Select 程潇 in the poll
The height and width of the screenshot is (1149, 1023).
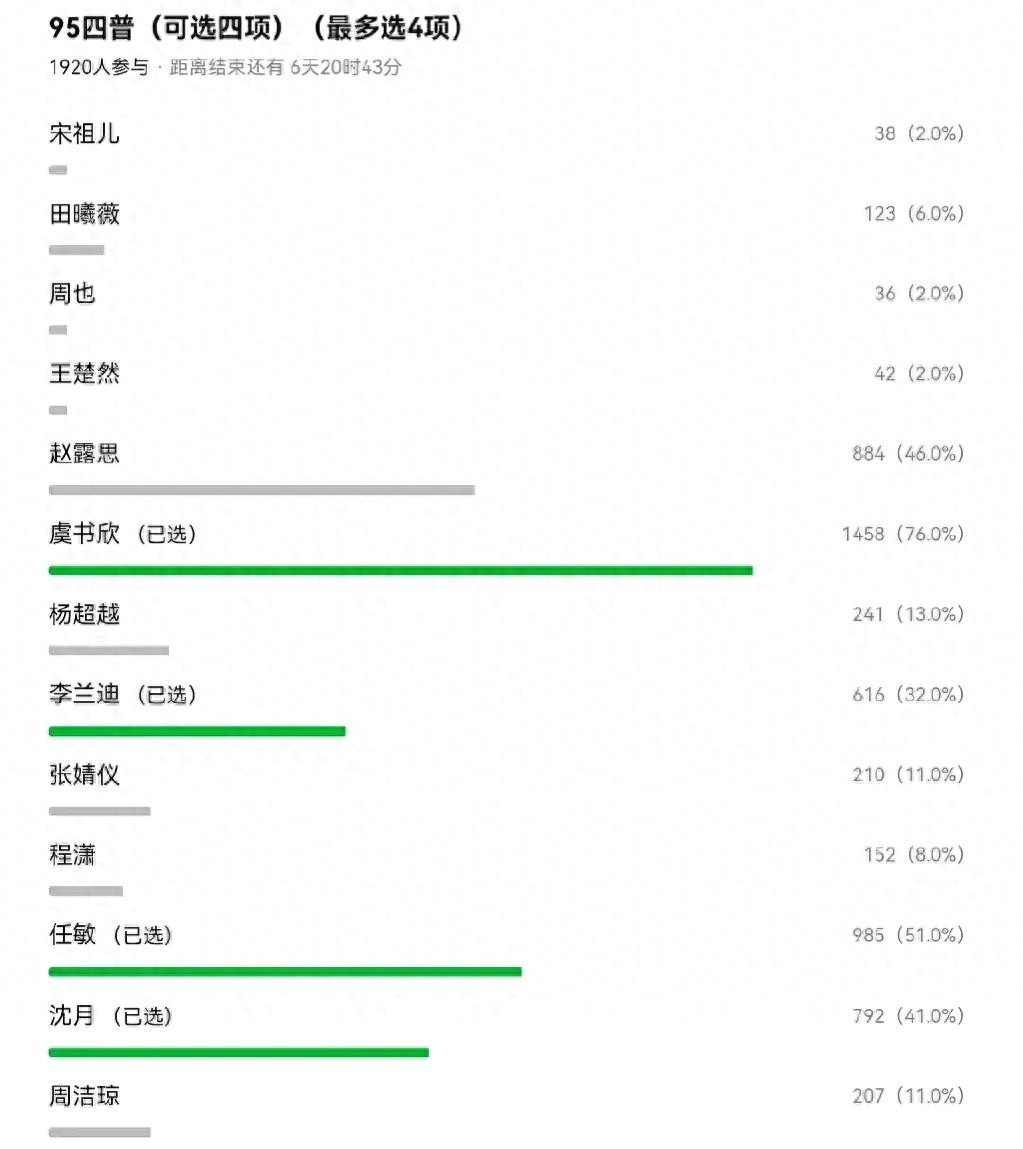72,855
